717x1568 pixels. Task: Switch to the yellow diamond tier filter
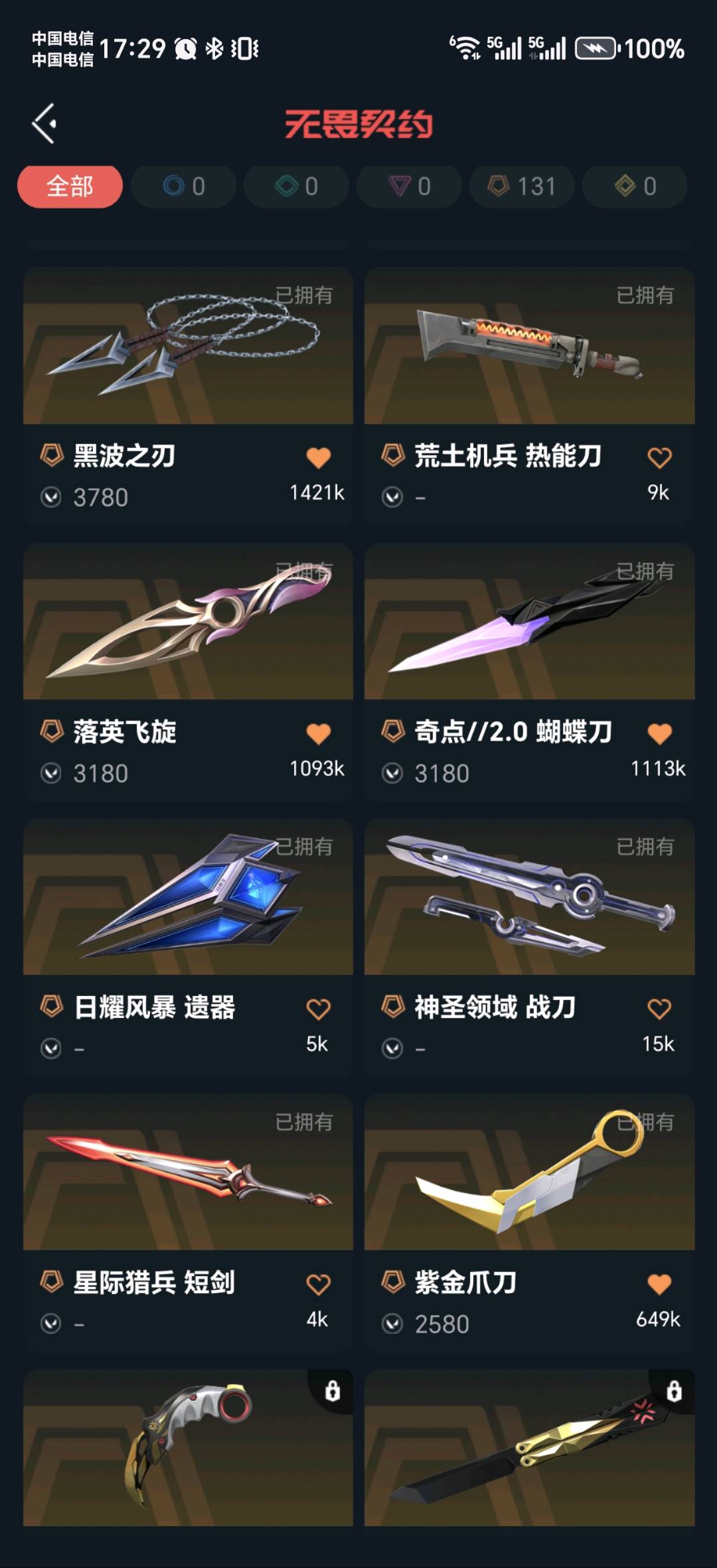click(635, 186)
